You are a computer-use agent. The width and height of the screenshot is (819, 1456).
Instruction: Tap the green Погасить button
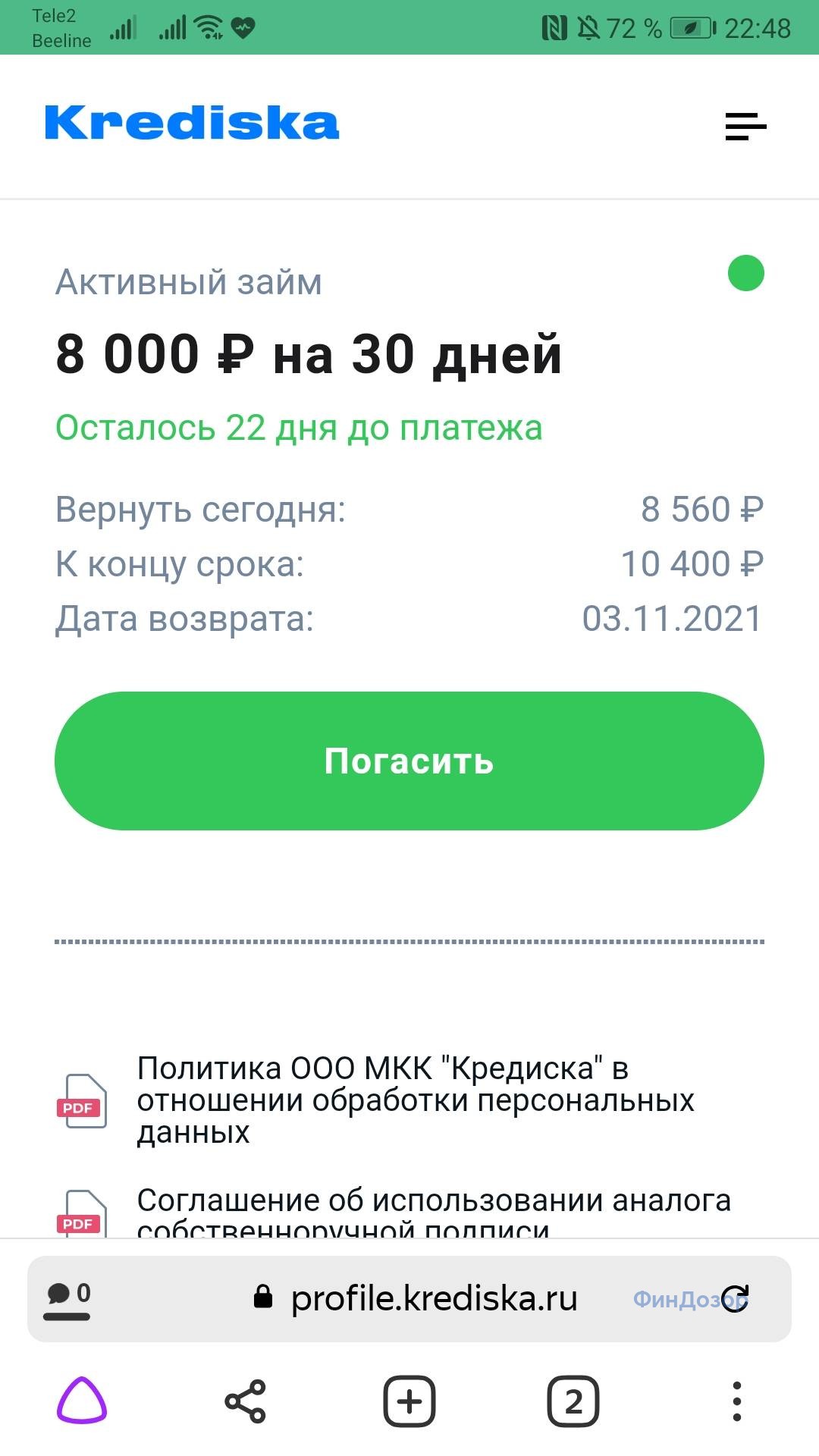pos(409,761)
